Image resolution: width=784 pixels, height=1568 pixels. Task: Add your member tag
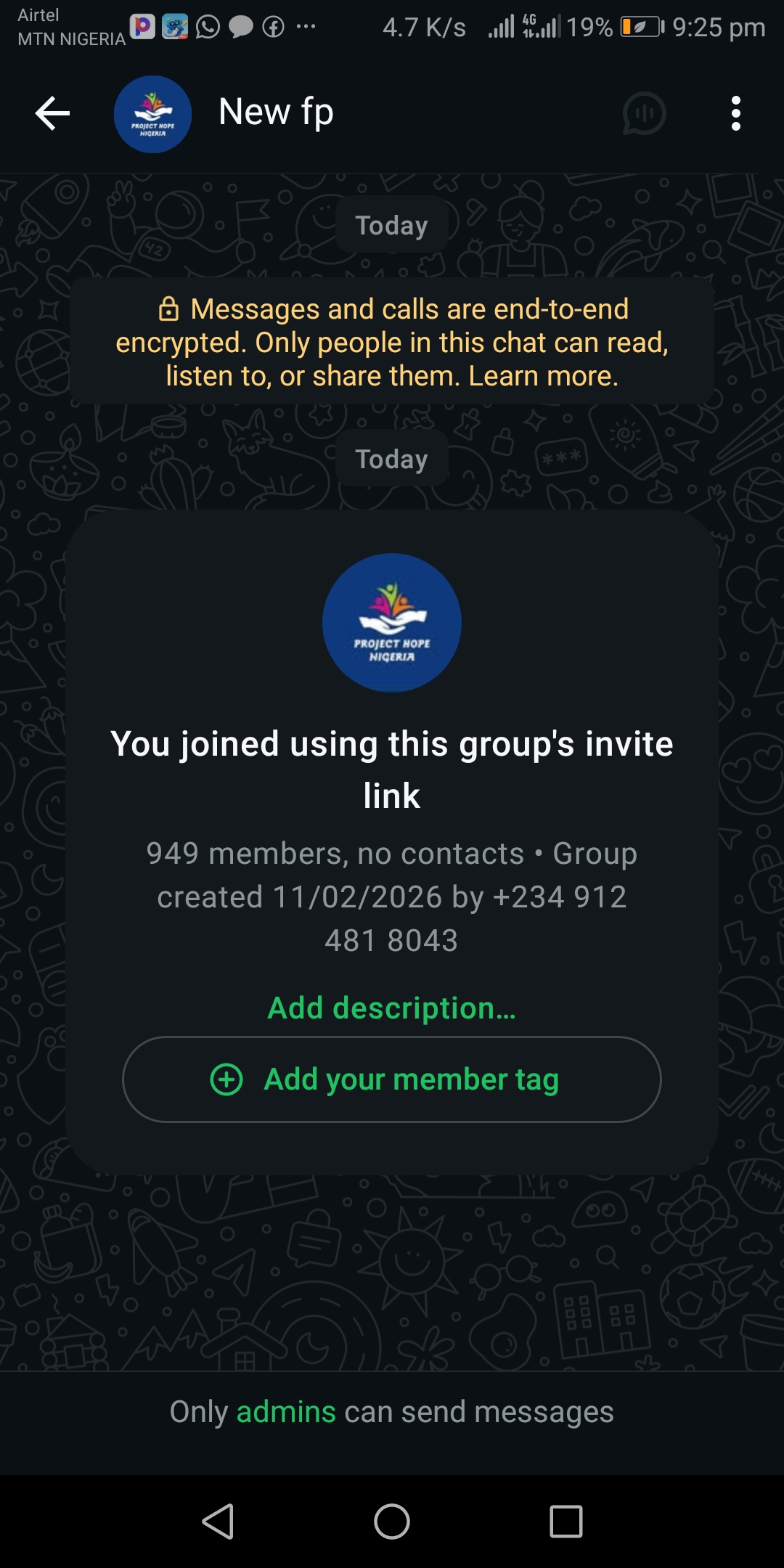[x=391, y=1079]
